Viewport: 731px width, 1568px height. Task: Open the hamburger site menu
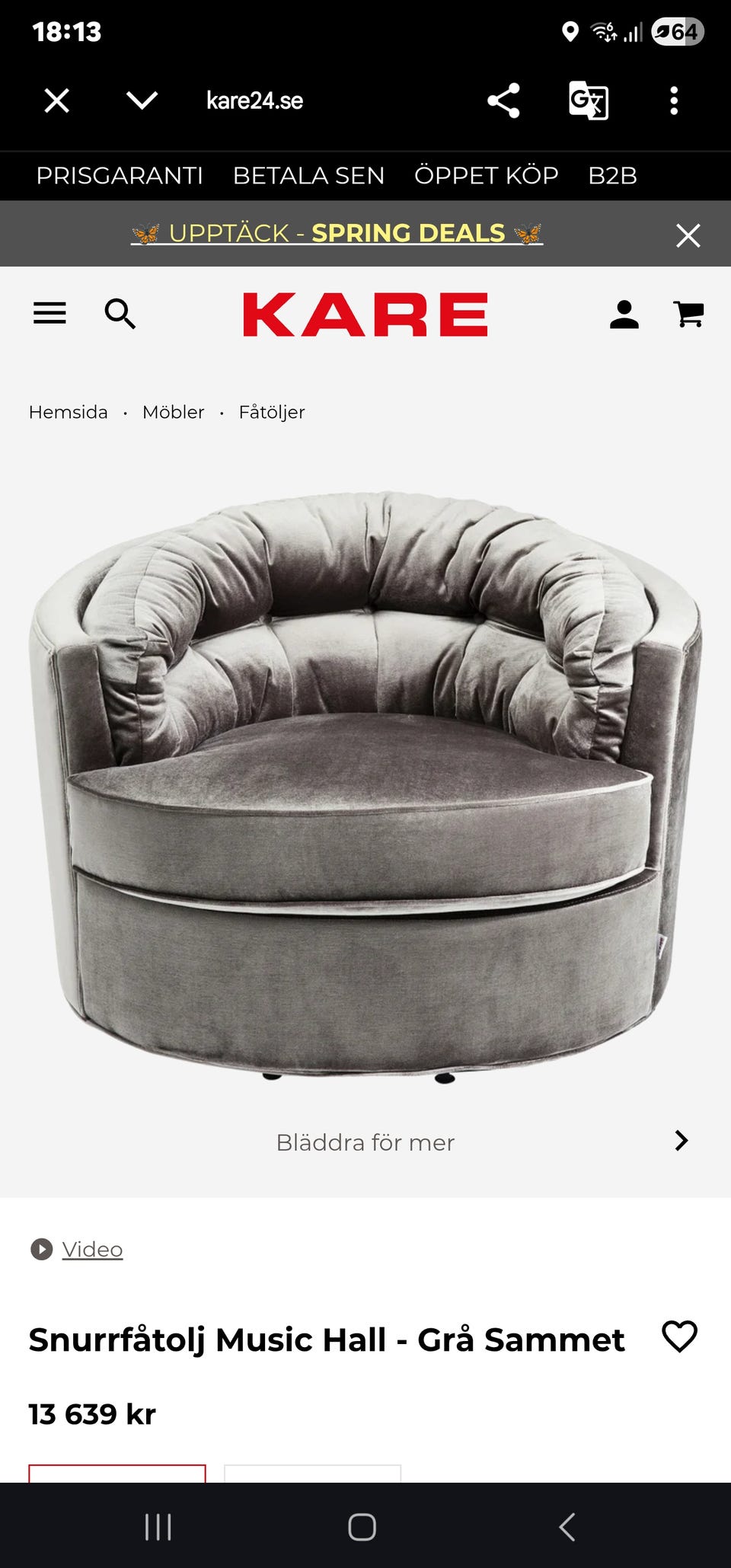tap(49, 313)
